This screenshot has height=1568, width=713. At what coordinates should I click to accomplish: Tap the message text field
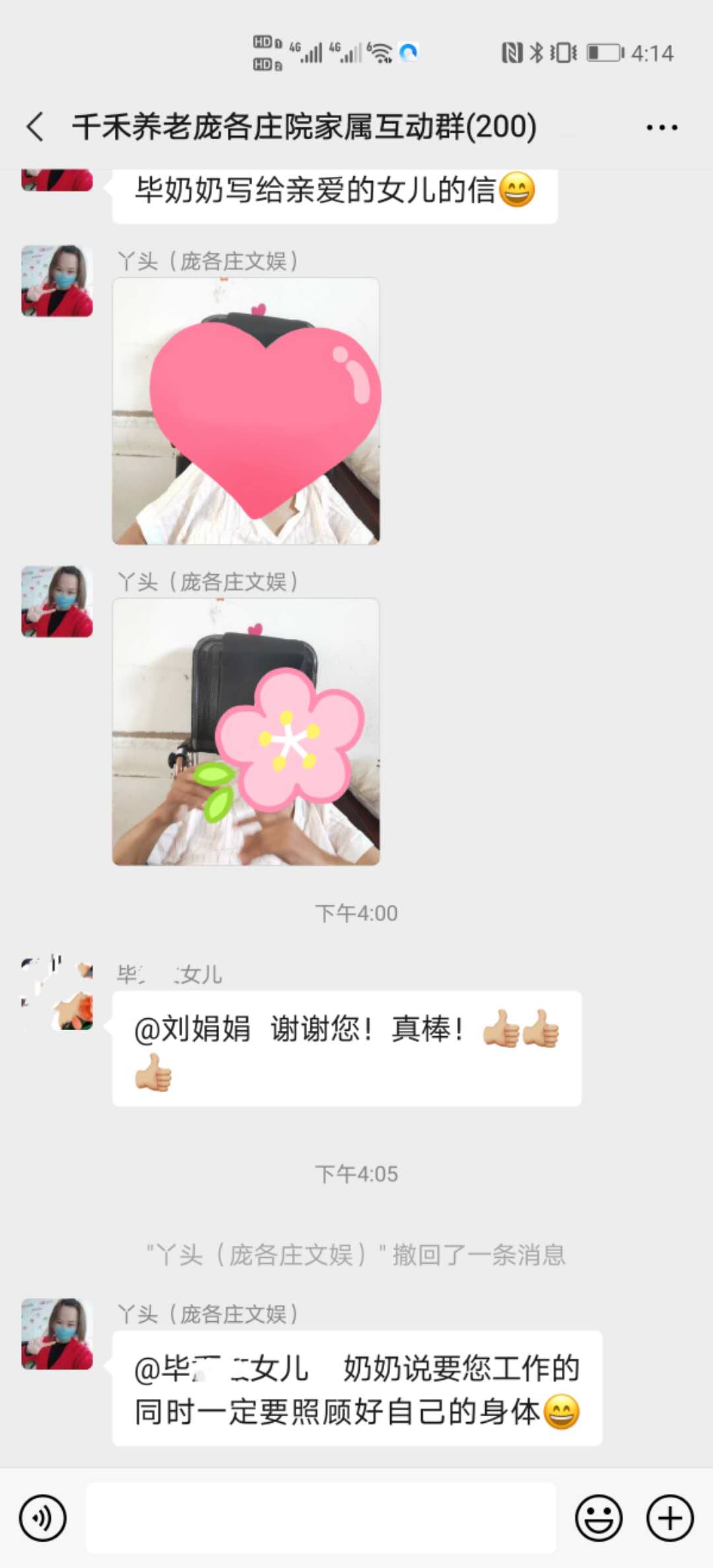(321, 1518)
